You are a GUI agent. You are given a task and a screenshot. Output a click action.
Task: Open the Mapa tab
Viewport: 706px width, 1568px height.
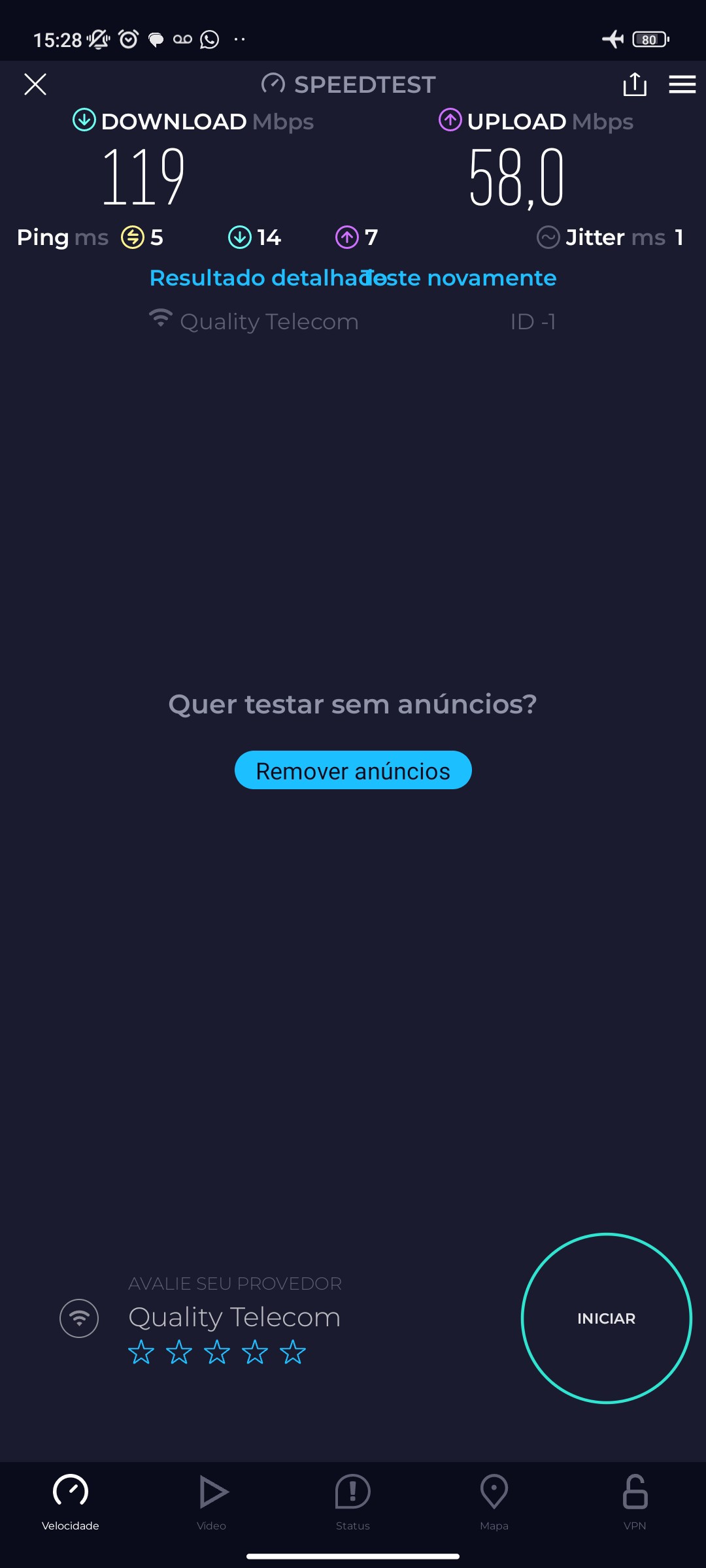[x=494, y=1501]
